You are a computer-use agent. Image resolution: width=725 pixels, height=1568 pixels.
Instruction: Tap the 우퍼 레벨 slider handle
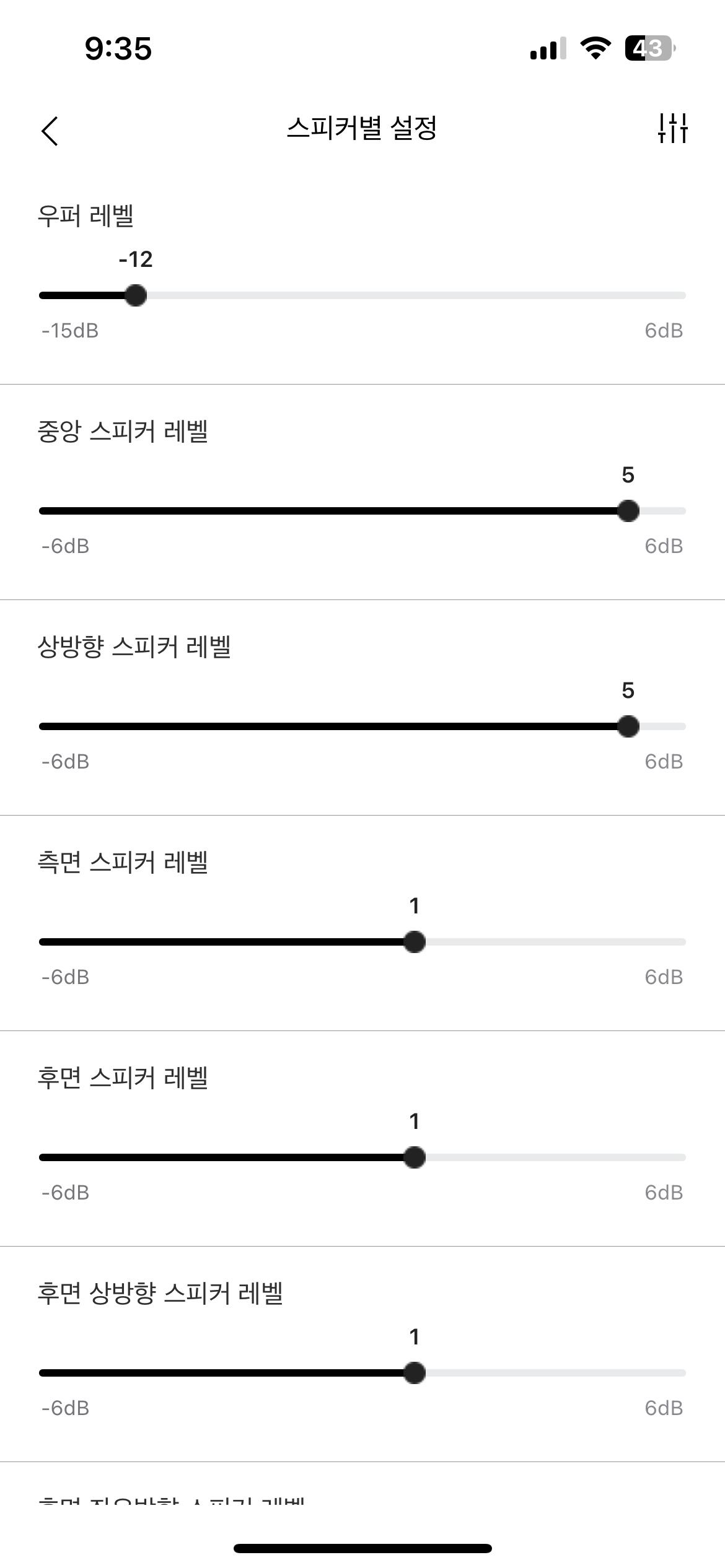click(x=135, y=295)
